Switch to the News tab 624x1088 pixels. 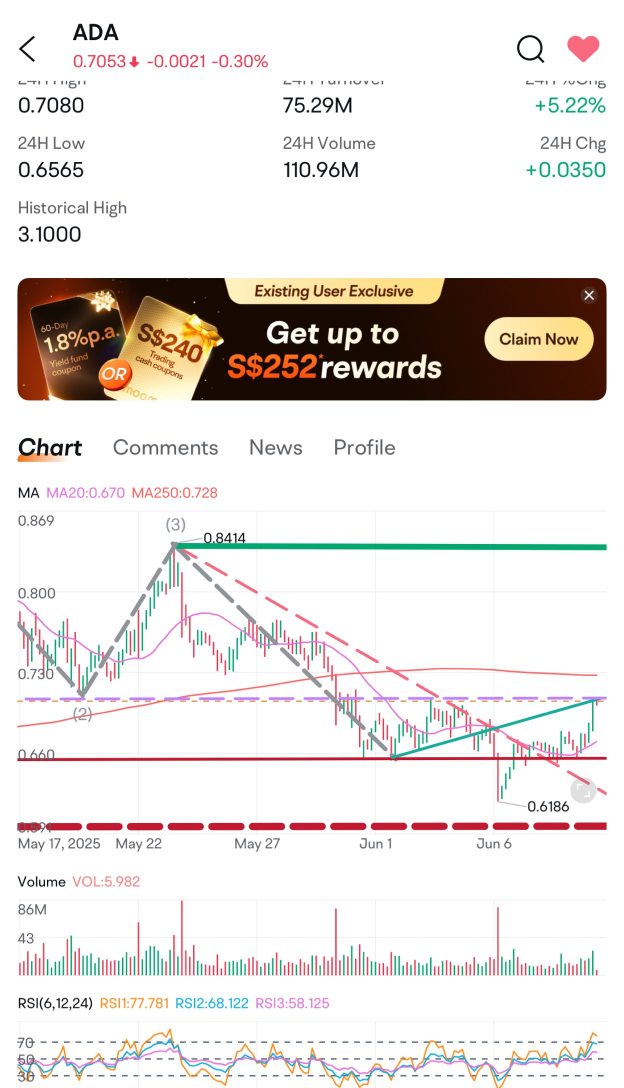[275, 447]
